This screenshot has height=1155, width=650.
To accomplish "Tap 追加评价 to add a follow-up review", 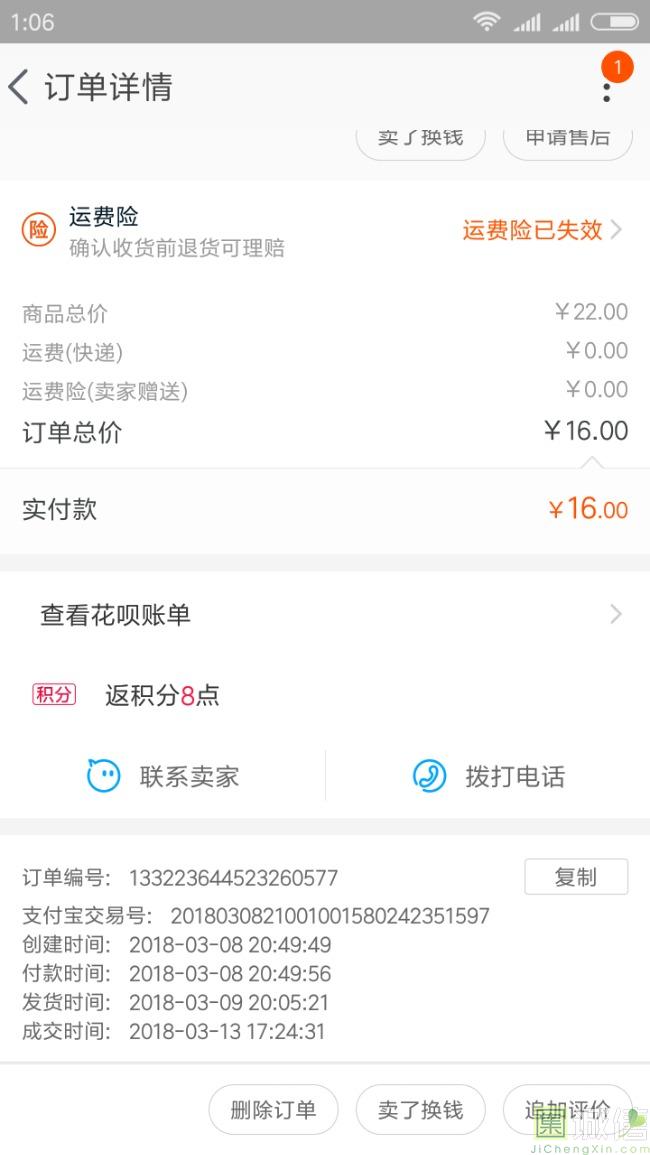I will [567, 1110].
